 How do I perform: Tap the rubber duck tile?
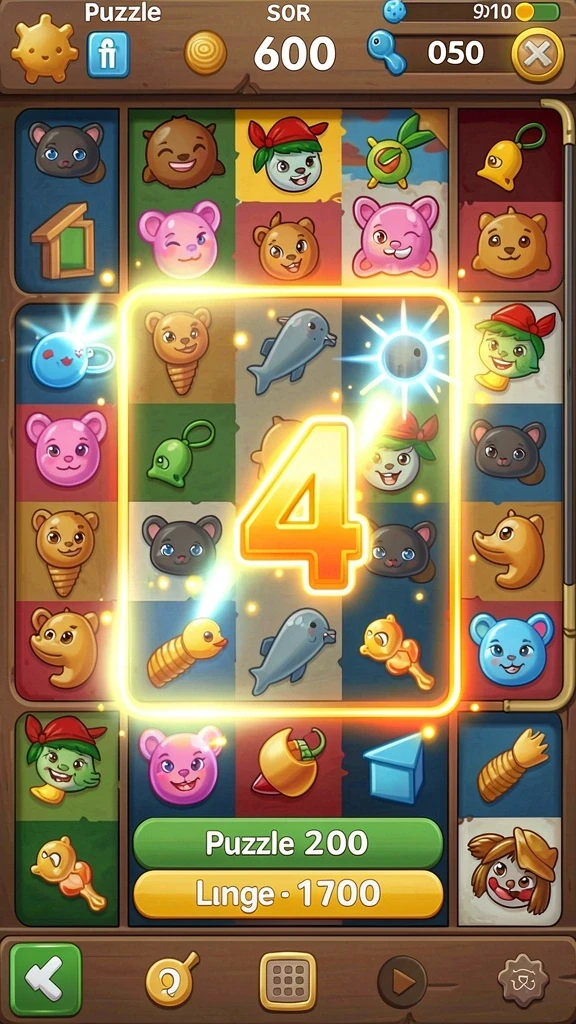pyautogui.click(x=186, y=650)
